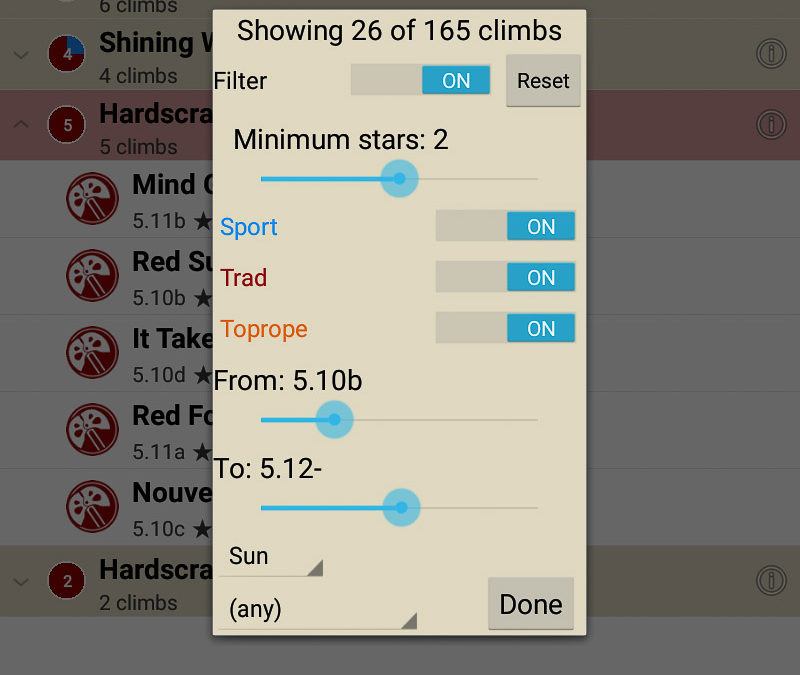Toggle off Trad climbs
The width and height of the screenshot is (800, 675).
click(x=505, y=278)
